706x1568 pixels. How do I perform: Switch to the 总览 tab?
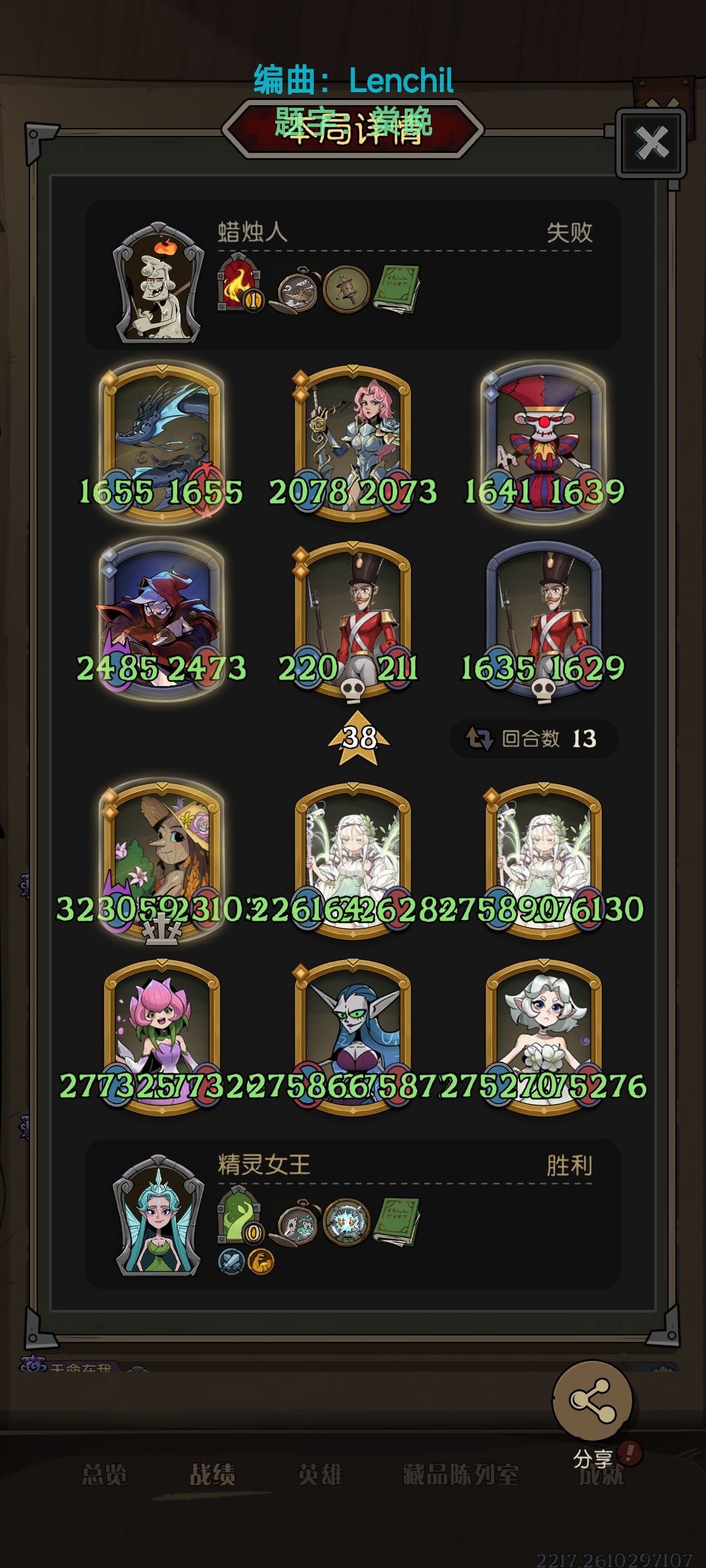(105, 1474)
